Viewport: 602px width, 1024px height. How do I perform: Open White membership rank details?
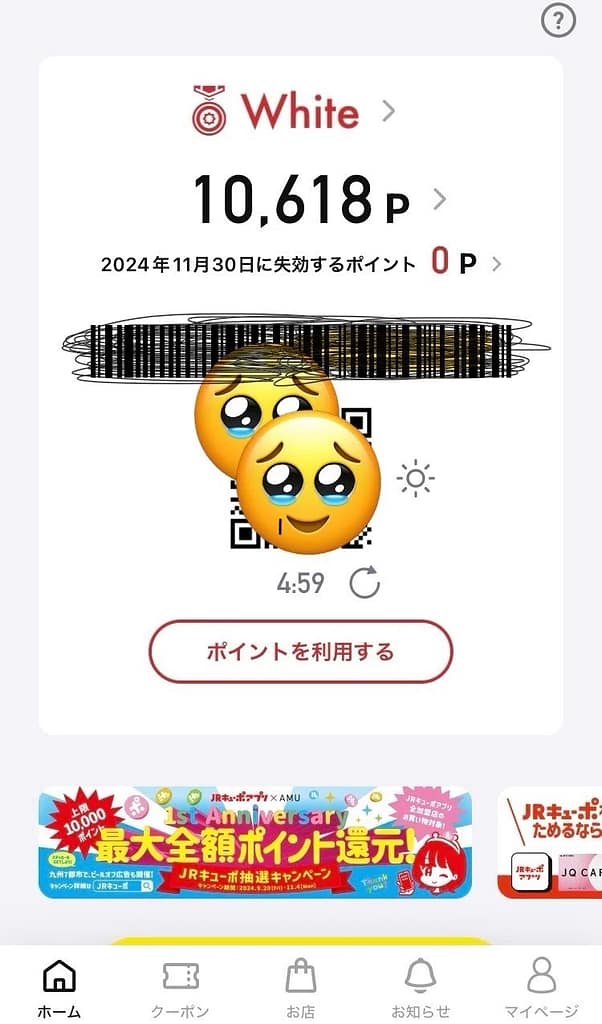click(x=293, y=111)
